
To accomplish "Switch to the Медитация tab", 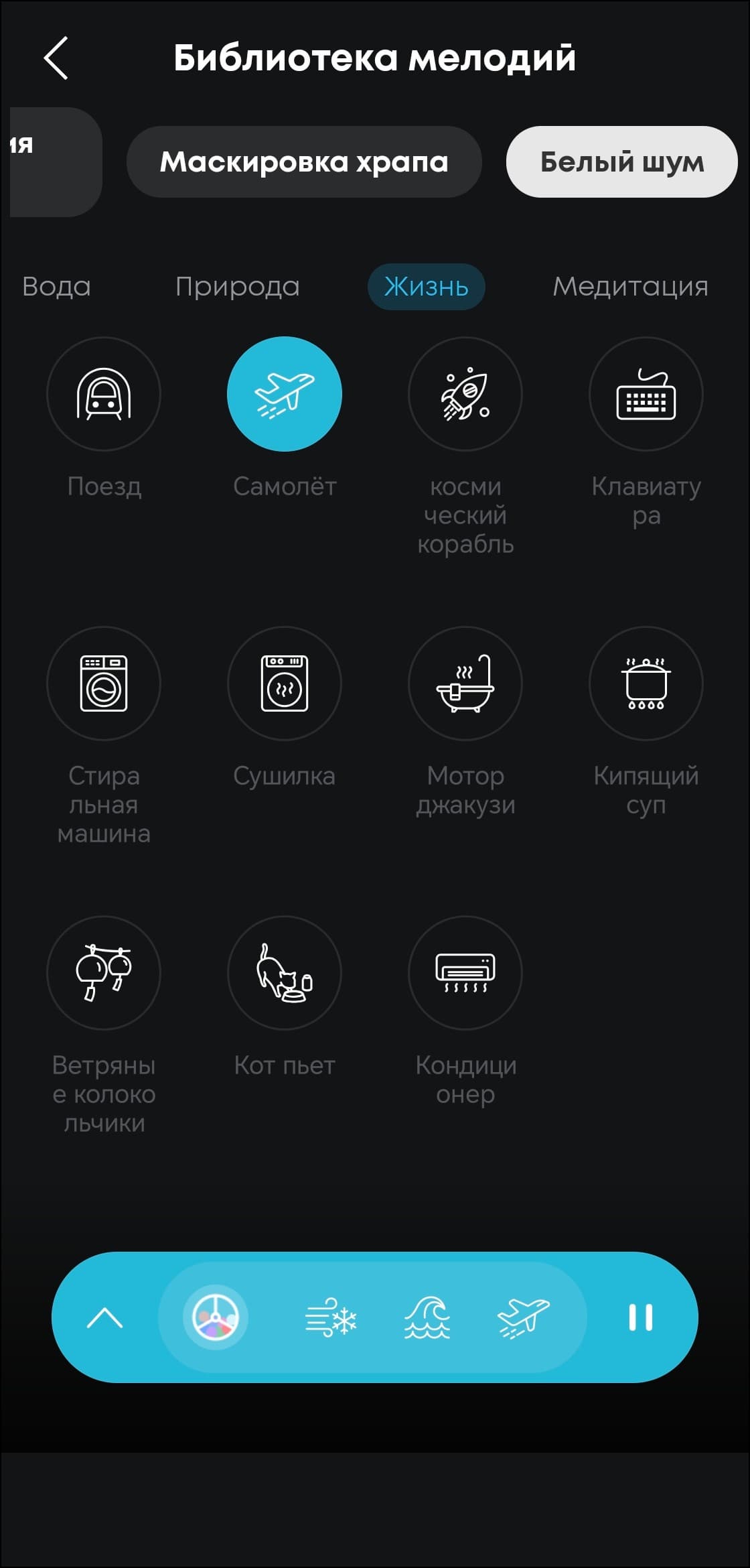I will click(629, 287).
